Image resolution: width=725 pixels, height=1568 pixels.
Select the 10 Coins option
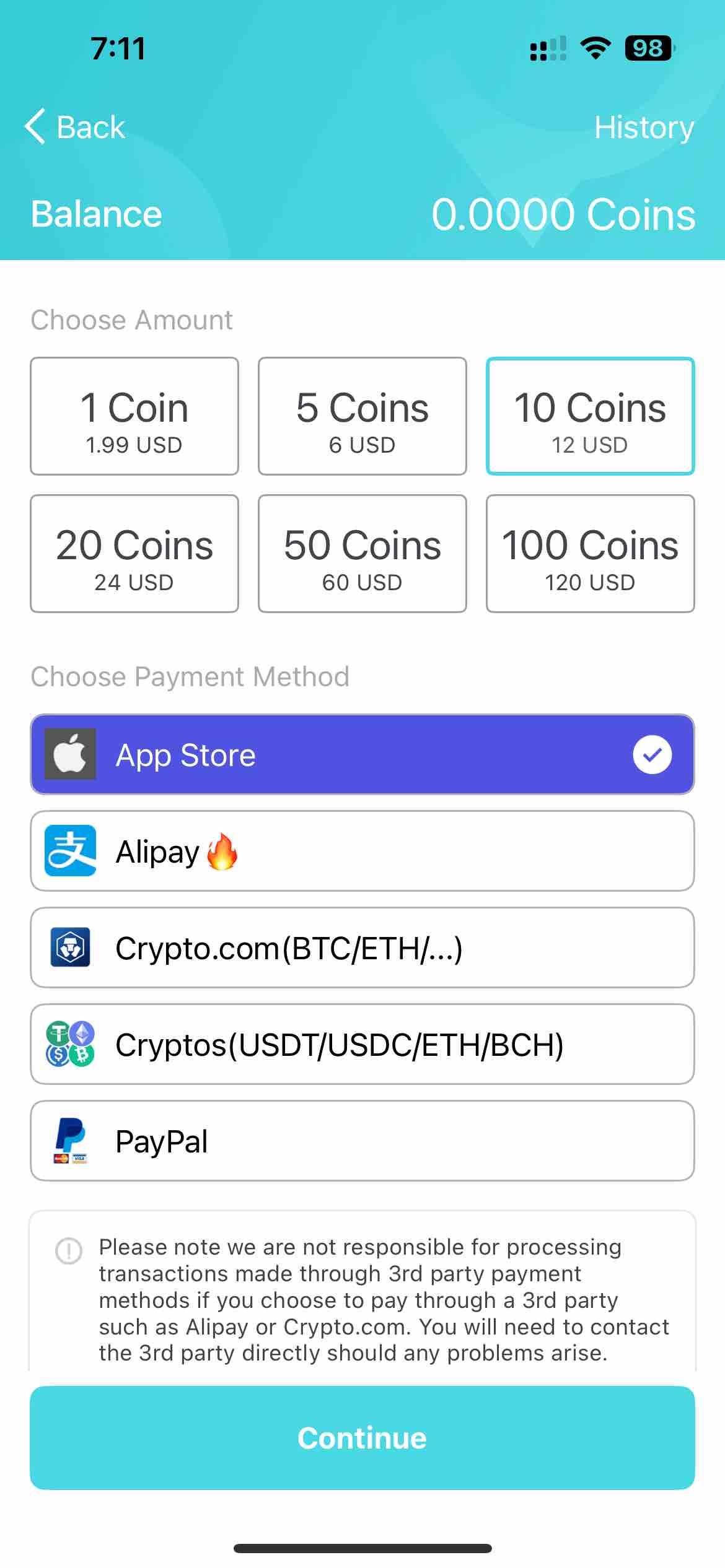click(590, 416)
